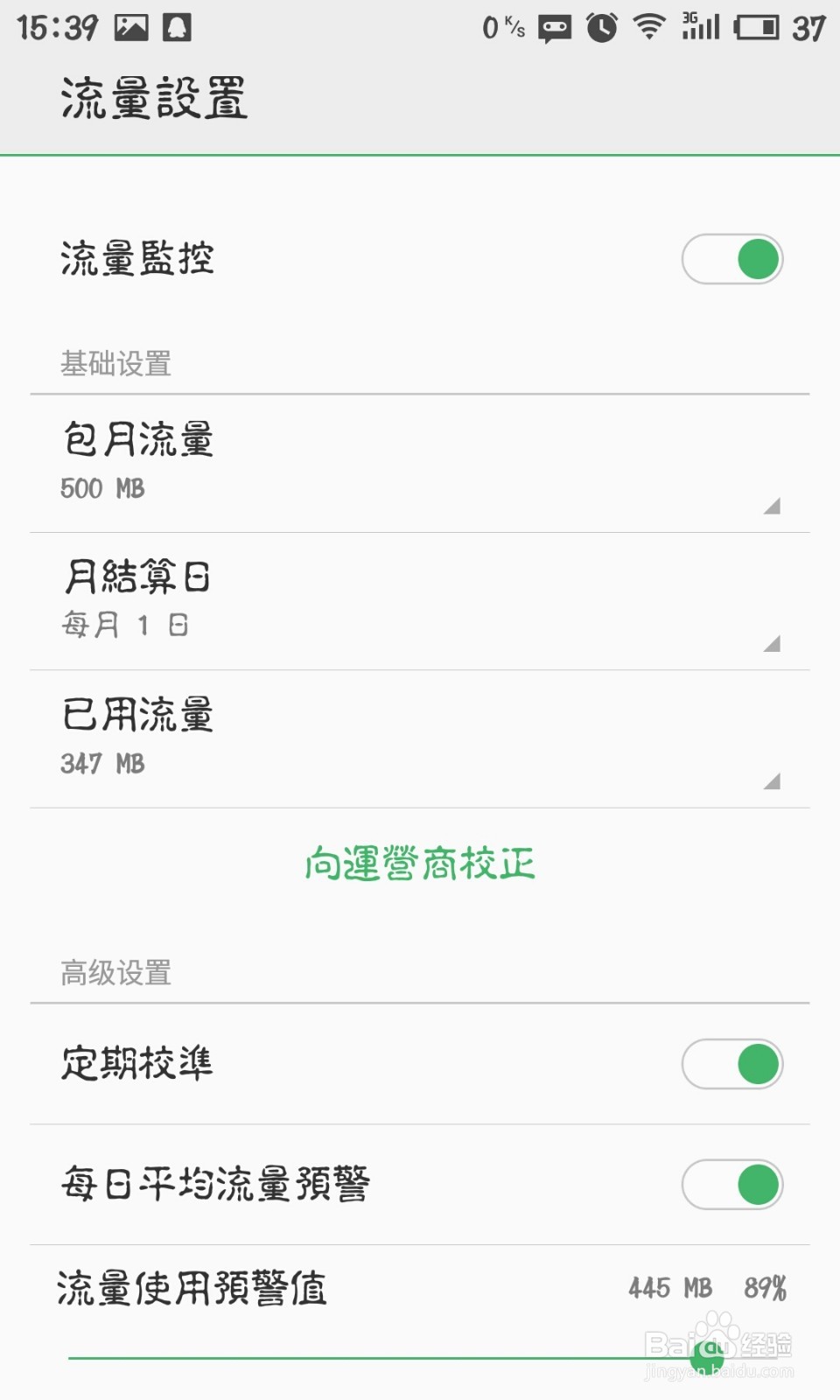Select the 流量設置 title bar

click(x=155, y=98)
